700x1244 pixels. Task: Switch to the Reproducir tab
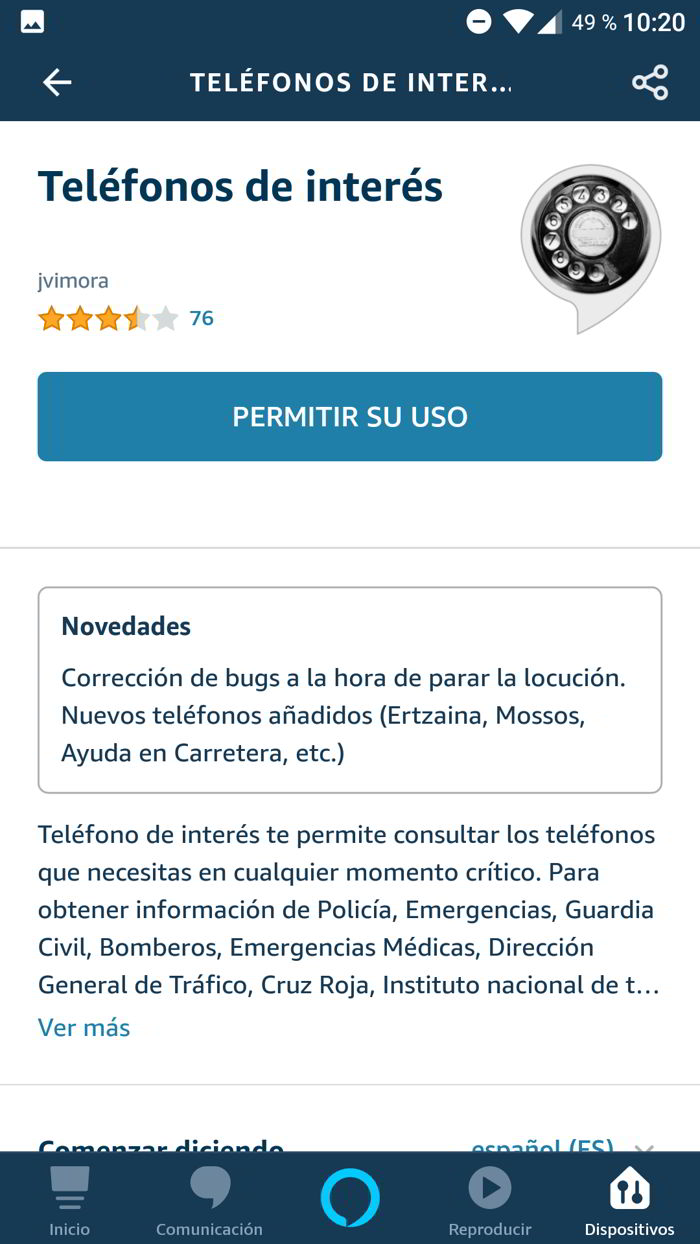click(x=490, y=1200)
